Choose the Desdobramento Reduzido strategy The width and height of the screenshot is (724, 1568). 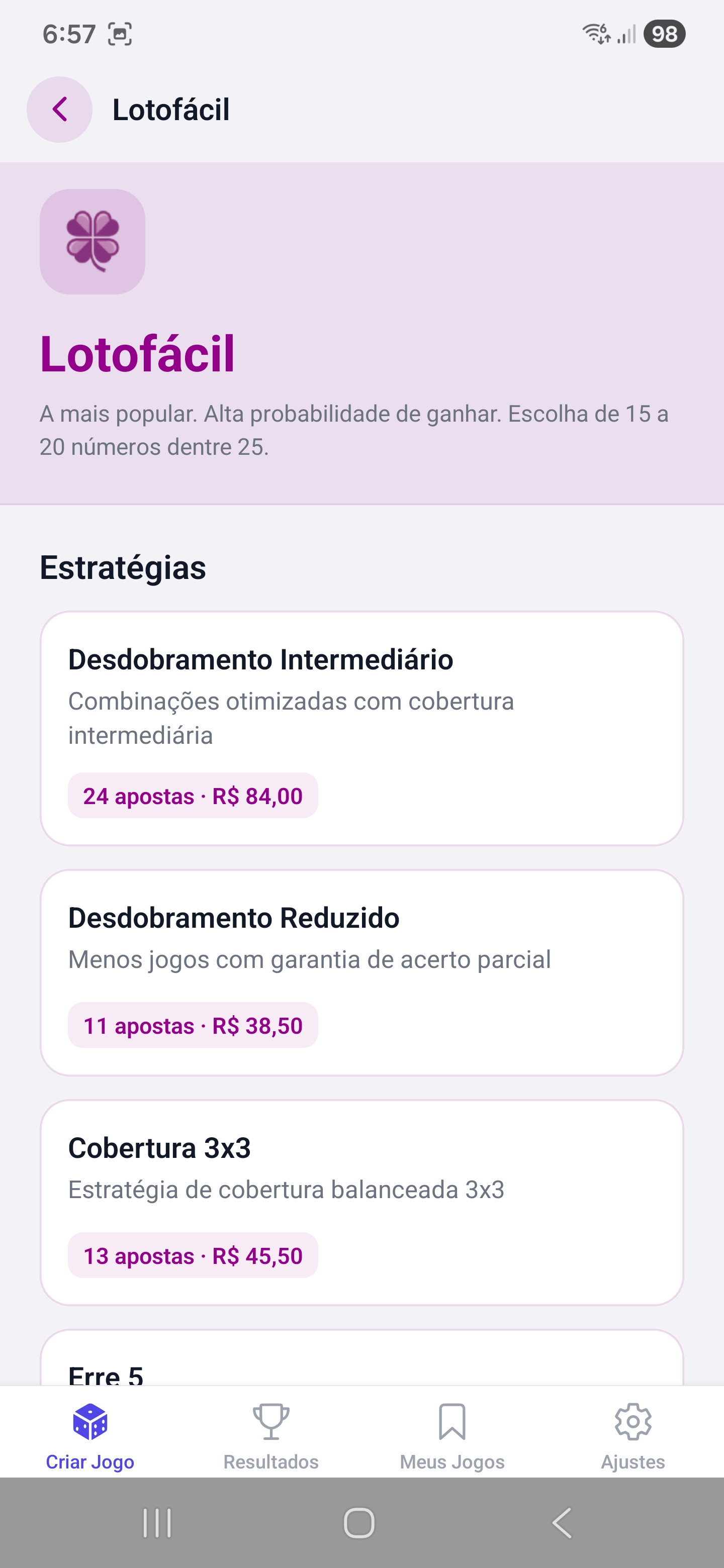361,968
